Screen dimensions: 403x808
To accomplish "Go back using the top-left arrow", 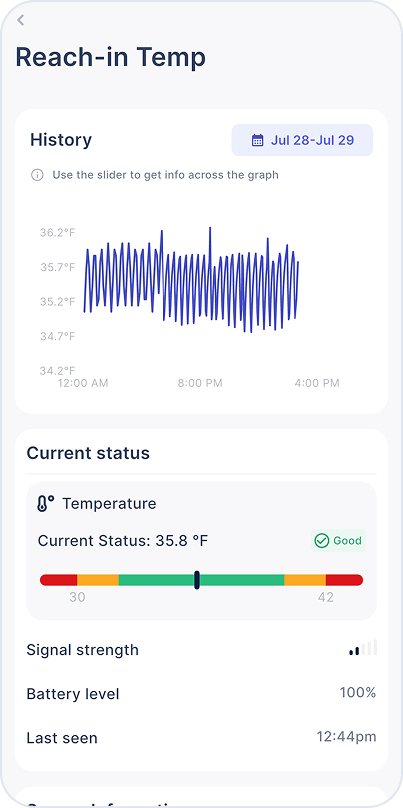I will pos(21,20).
